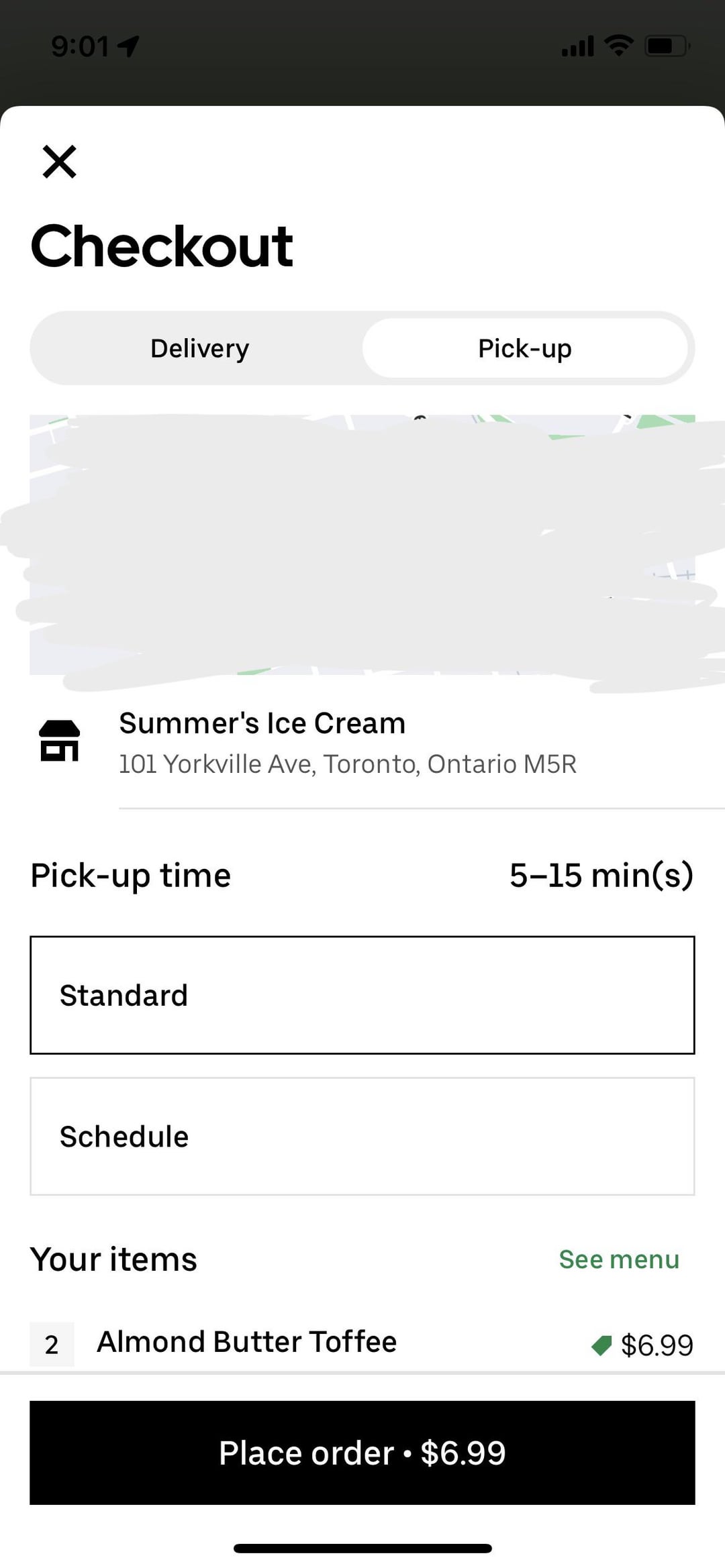725x1568 pixels.
Task: Change quantity of Almond Butter Toffee
Action: click(x=52, y=1345)
